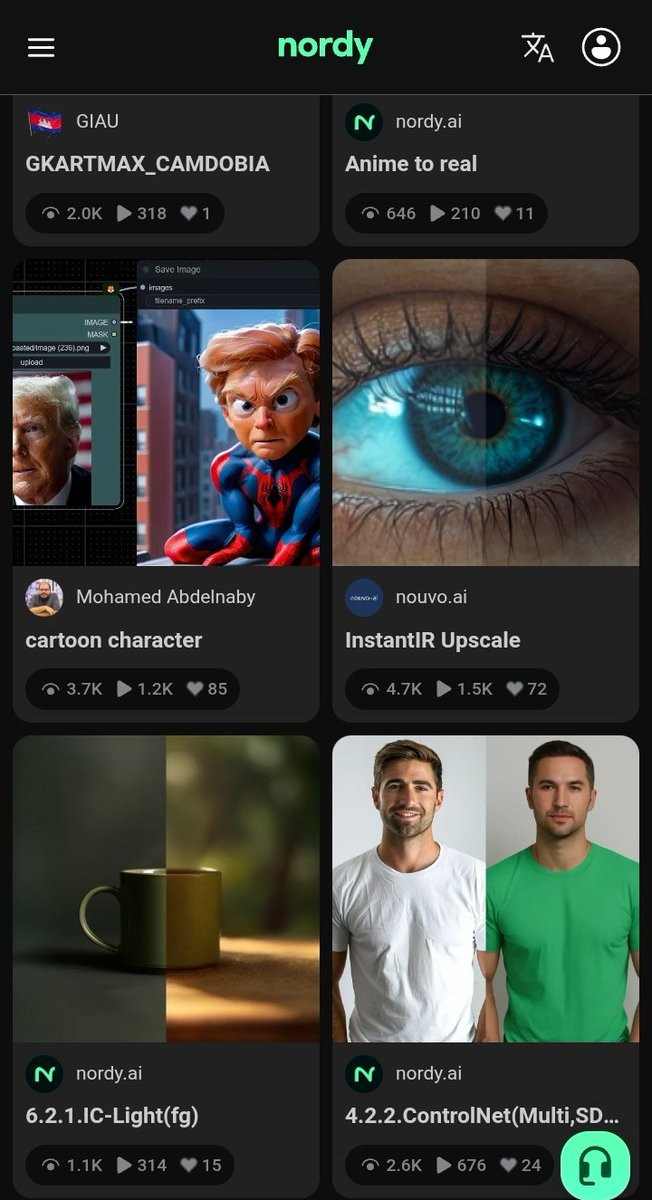Open the InstantIR Upscale card
Screen dimensions: 652x1200
pyautogui.click(x=485, y=491)
